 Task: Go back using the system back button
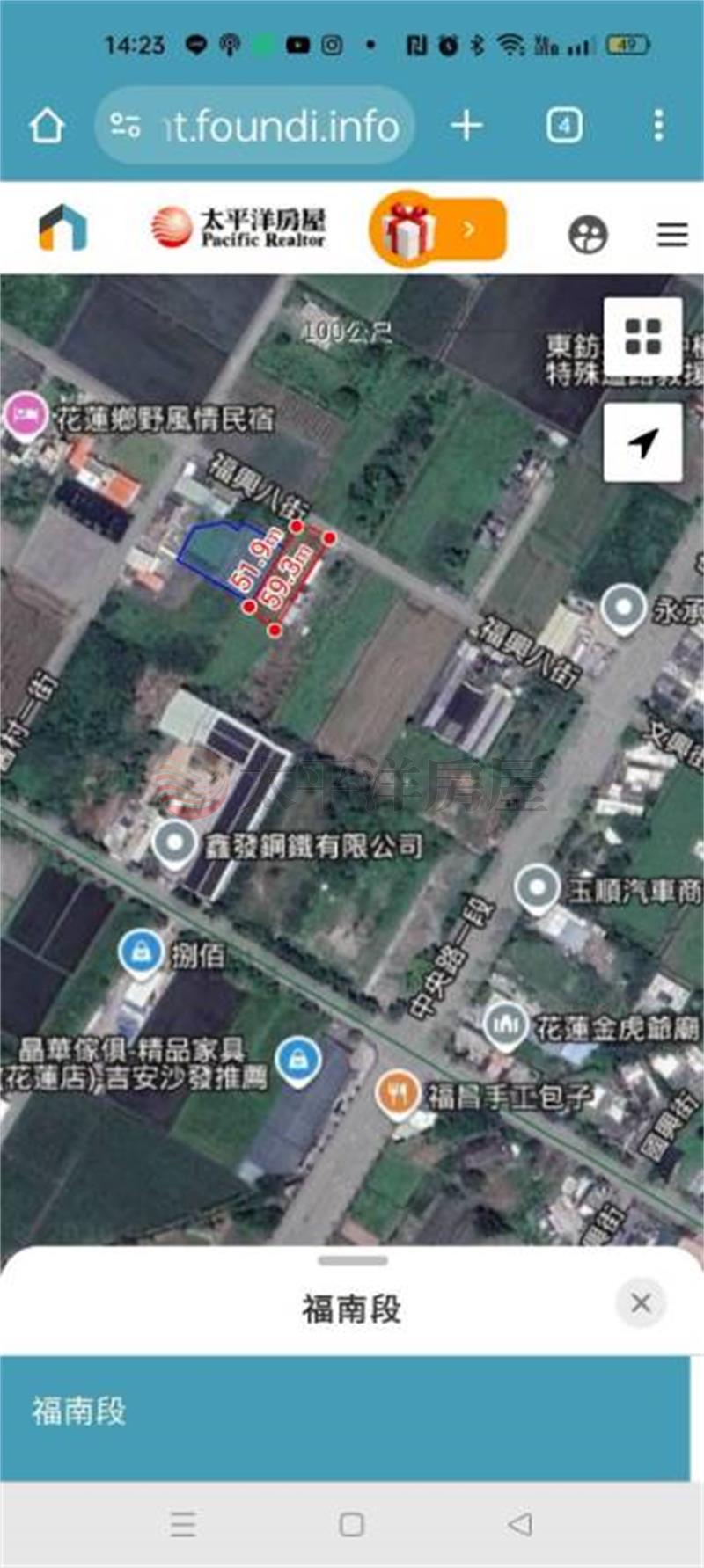coord(520,1523)
